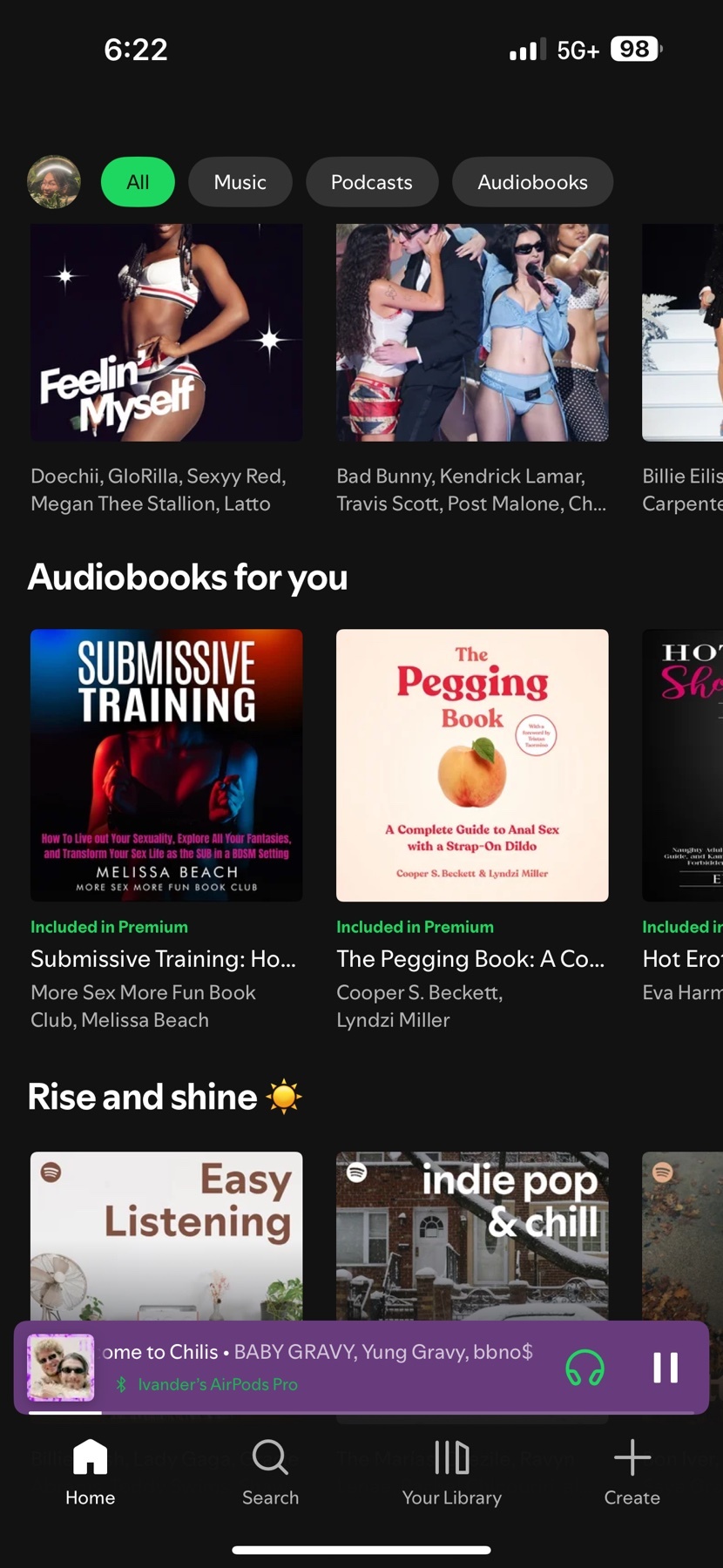Open the Bad Bunny, Kendrick Lamar playlist
The width and height of the screenshot is (723, 1568).
click(x=472, y=333)
